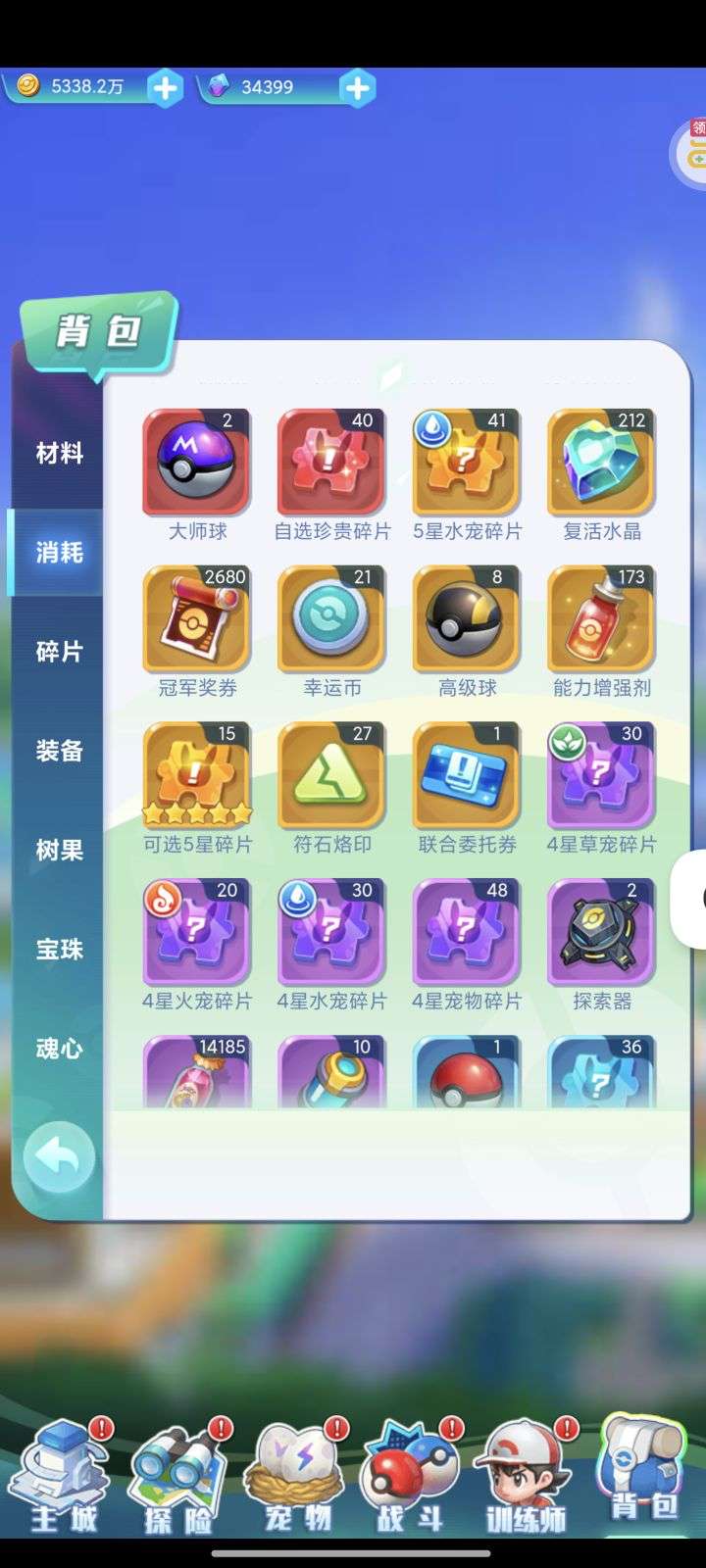
Task: View the 冠军奖券 item details
Action: tap(196, 619)
